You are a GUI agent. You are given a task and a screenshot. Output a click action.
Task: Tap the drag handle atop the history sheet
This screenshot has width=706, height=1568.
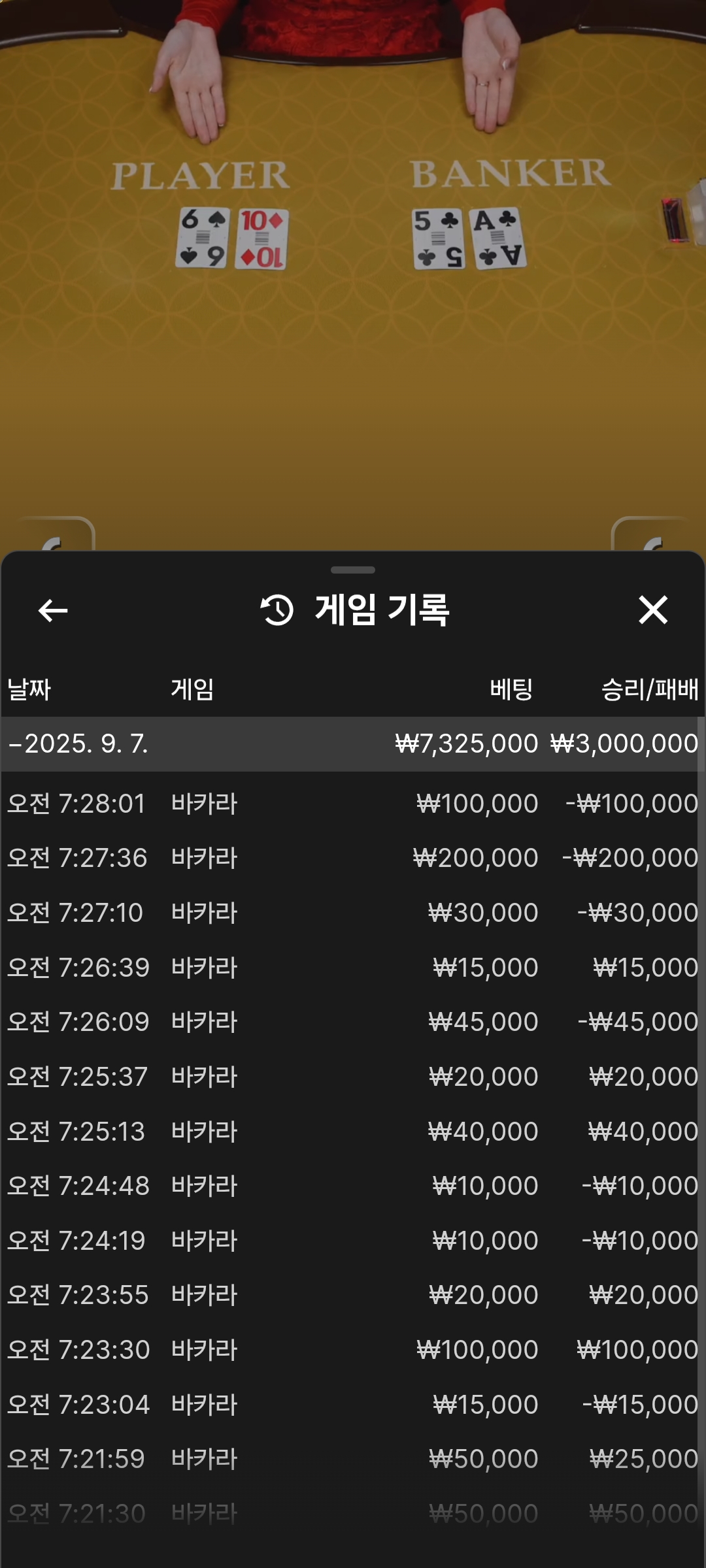353,570
